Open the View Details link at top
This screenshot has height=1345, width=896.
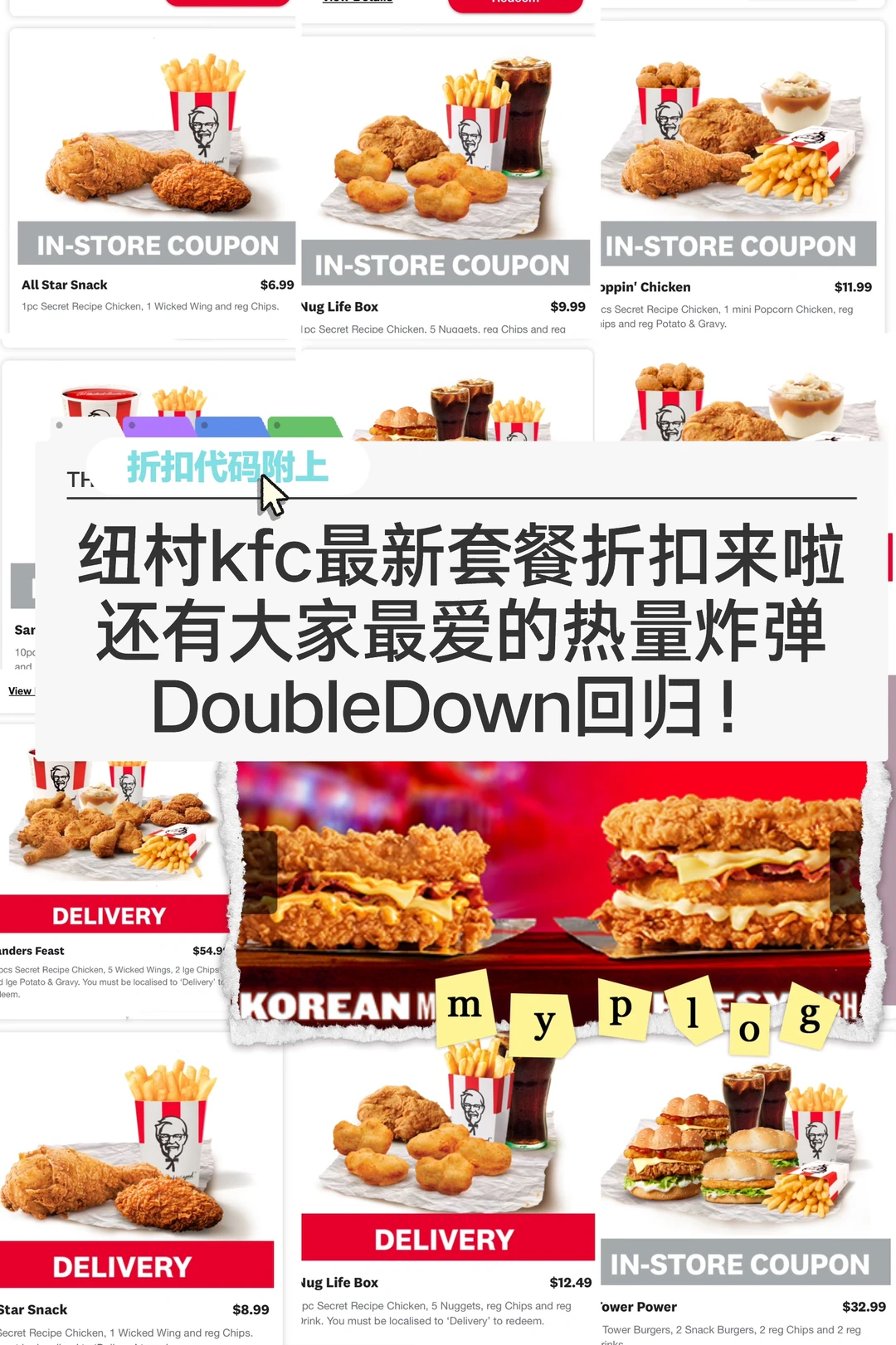[357, 3]
